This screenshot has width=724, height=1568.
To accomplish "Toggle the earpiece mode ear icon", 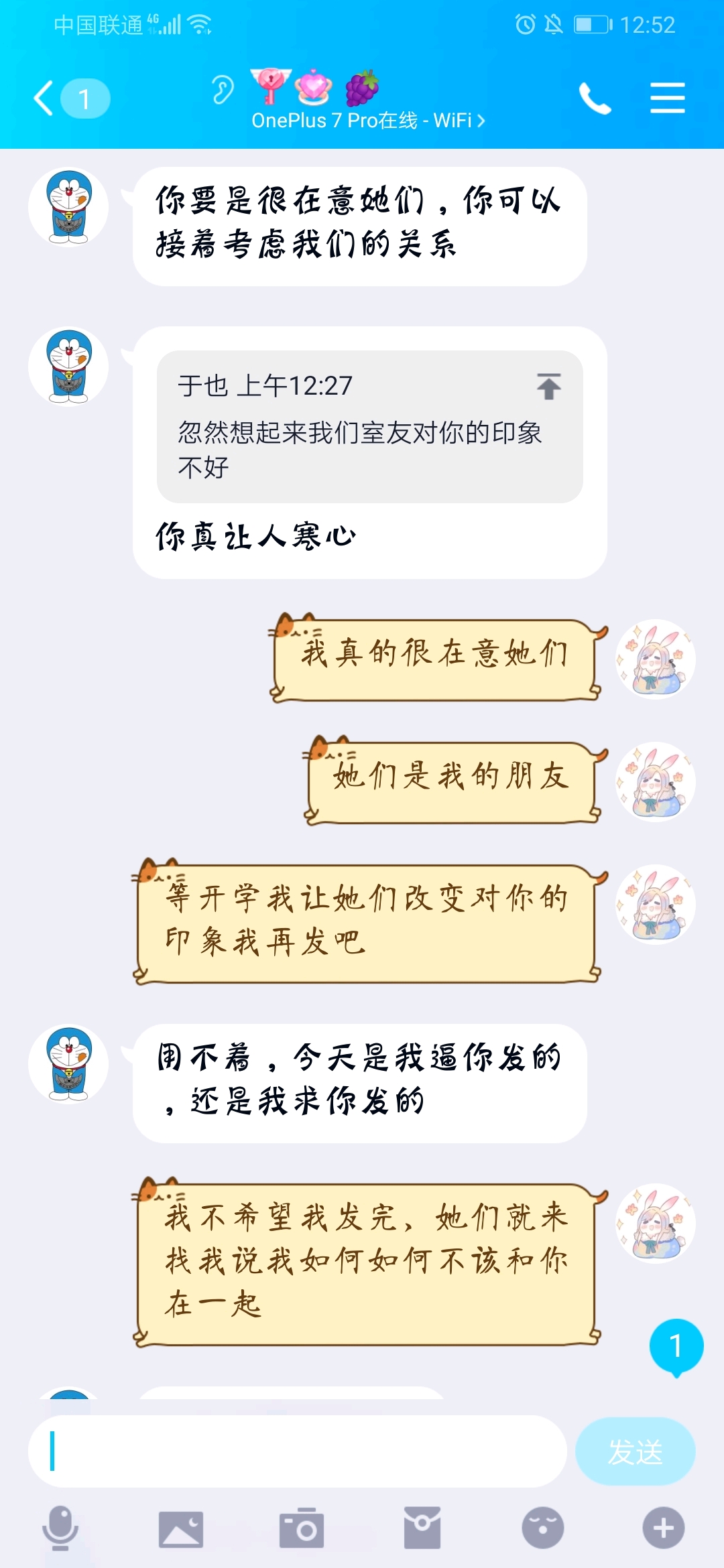I will pos(223,90).
